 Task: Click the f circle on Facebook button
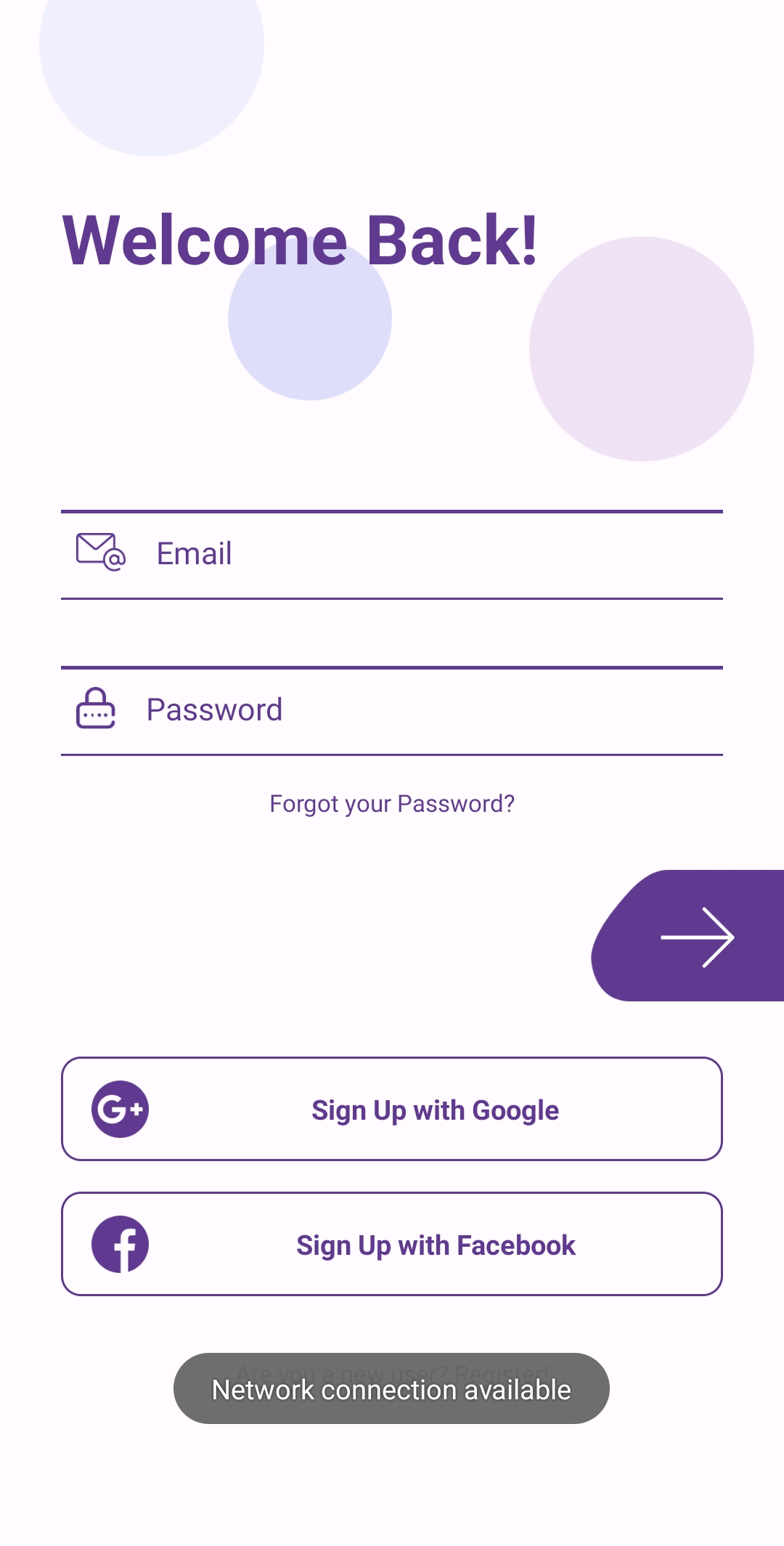(121, 1244)
